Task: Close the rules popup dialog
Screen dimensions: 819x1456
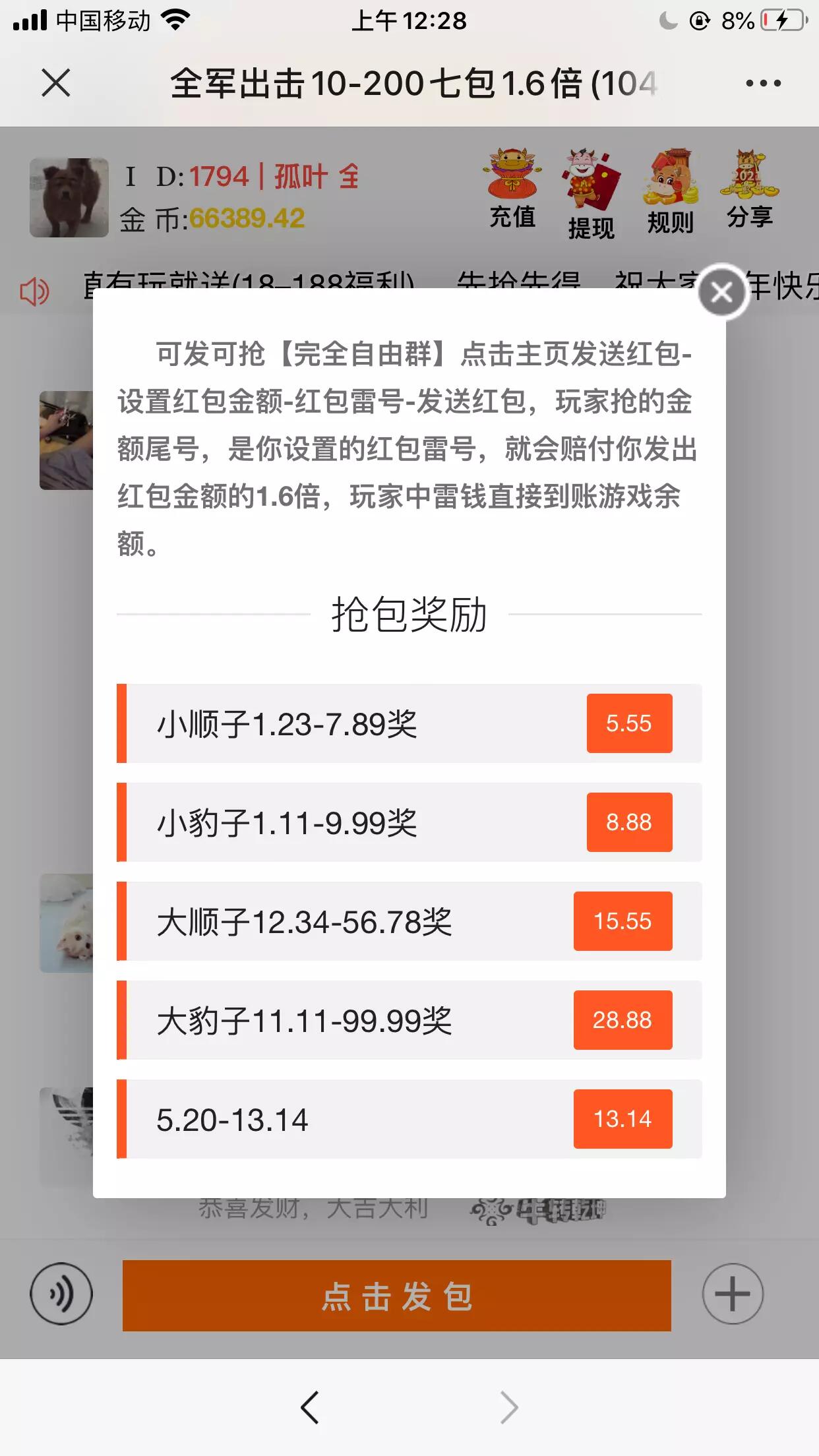Action: click(x=722, y=292)
